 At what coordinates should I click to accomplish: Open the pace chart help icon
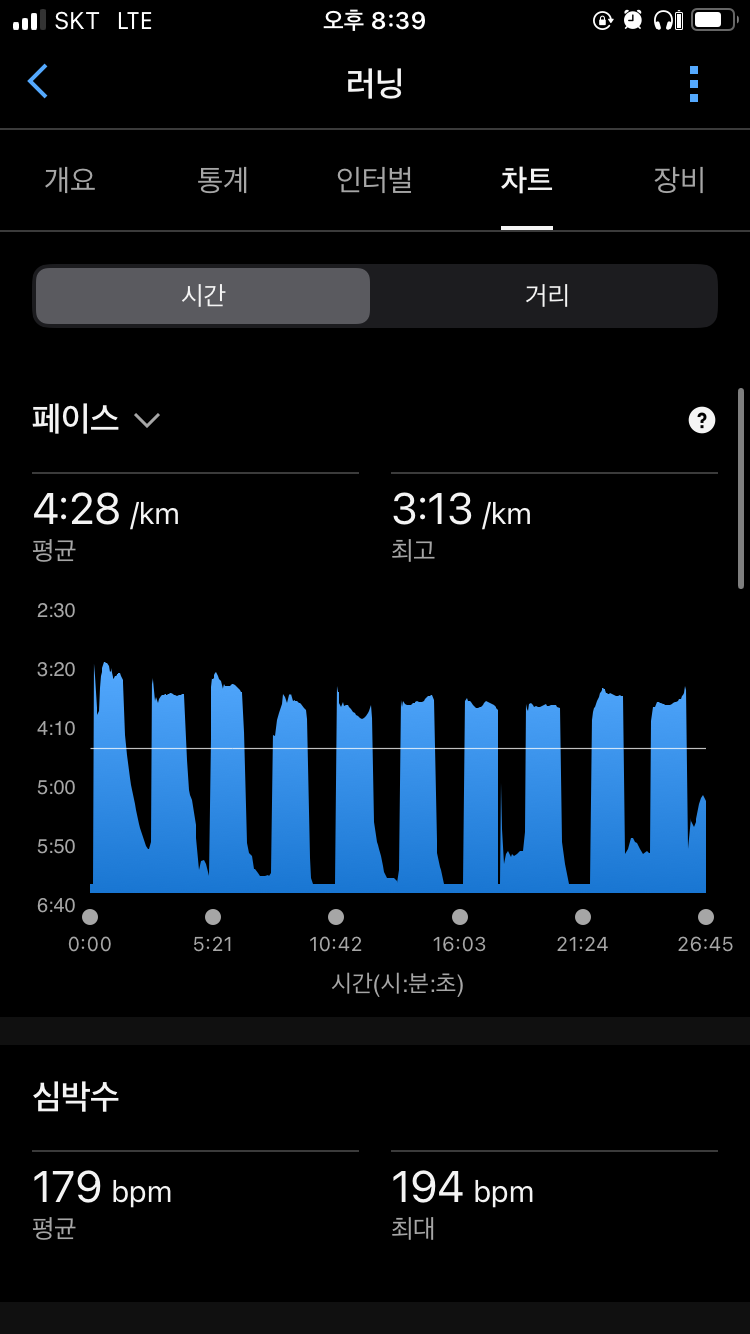[x=702, y=420]
